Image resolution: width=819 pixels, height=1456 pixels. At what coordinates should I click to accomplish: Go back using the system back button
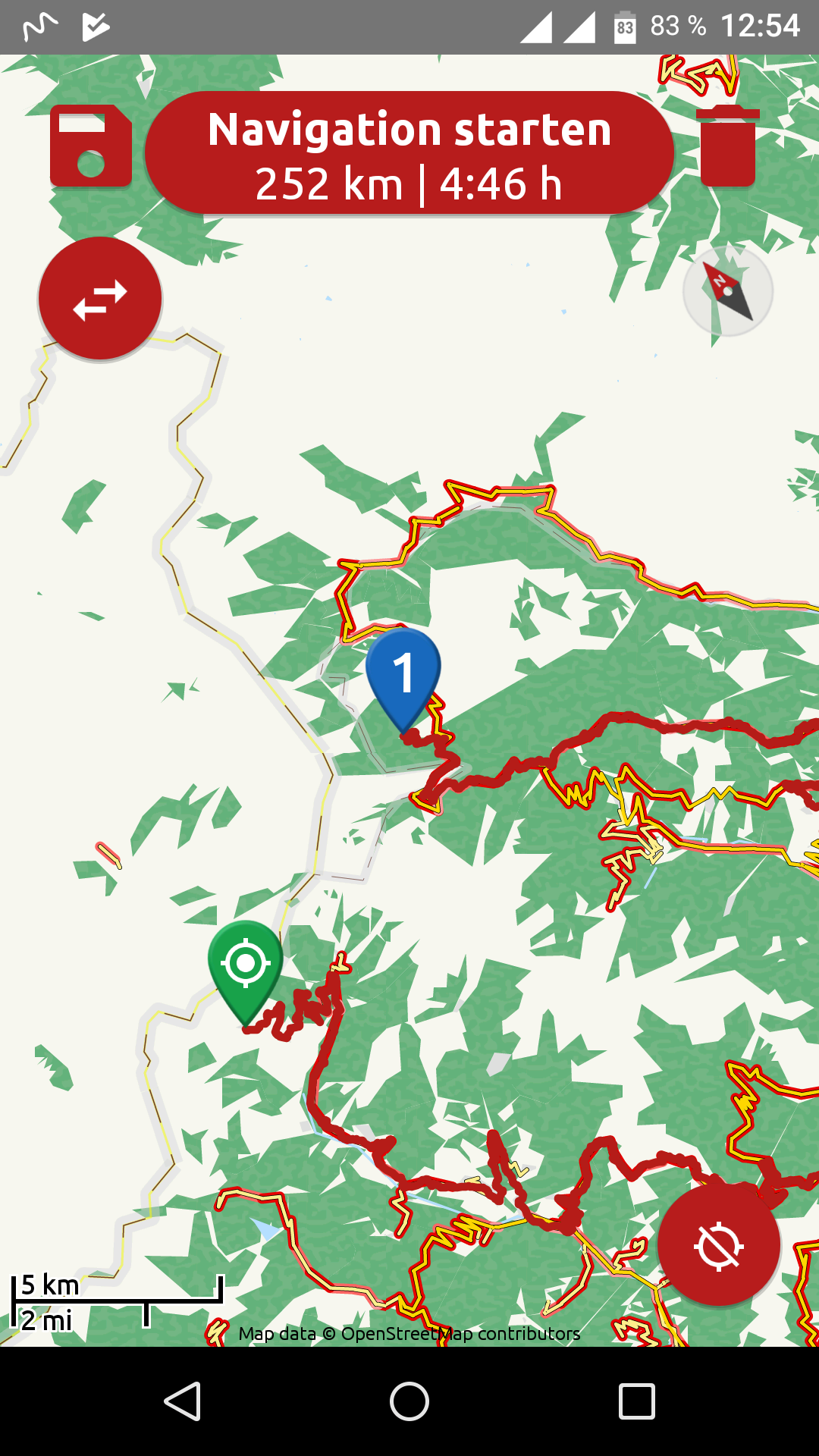coord(182,1401)
